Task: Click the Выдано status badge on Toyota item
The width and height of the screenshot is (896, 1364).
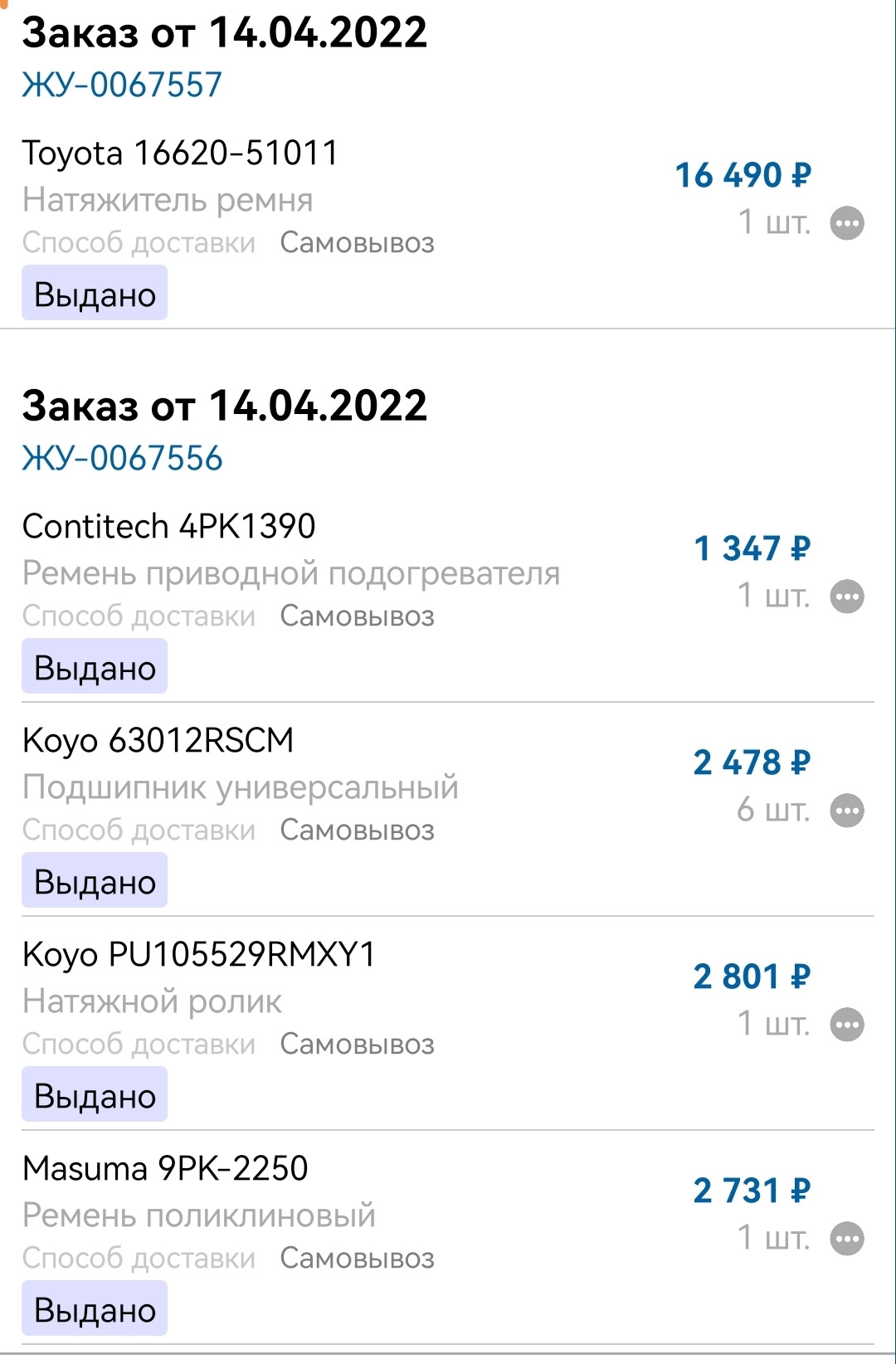Action: pos(94,293)
